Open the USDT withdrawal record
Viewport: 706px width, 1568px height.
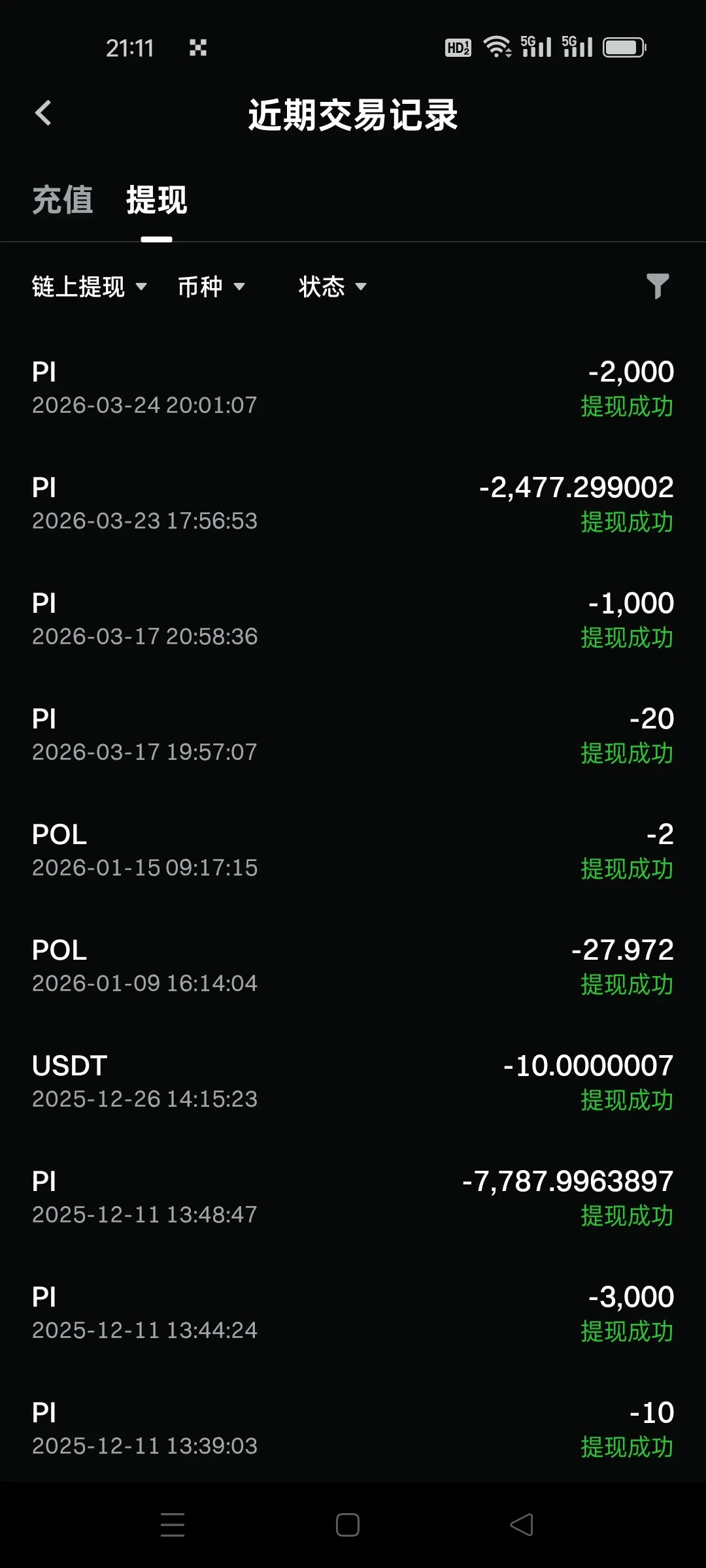click(x=353, y=1082)
